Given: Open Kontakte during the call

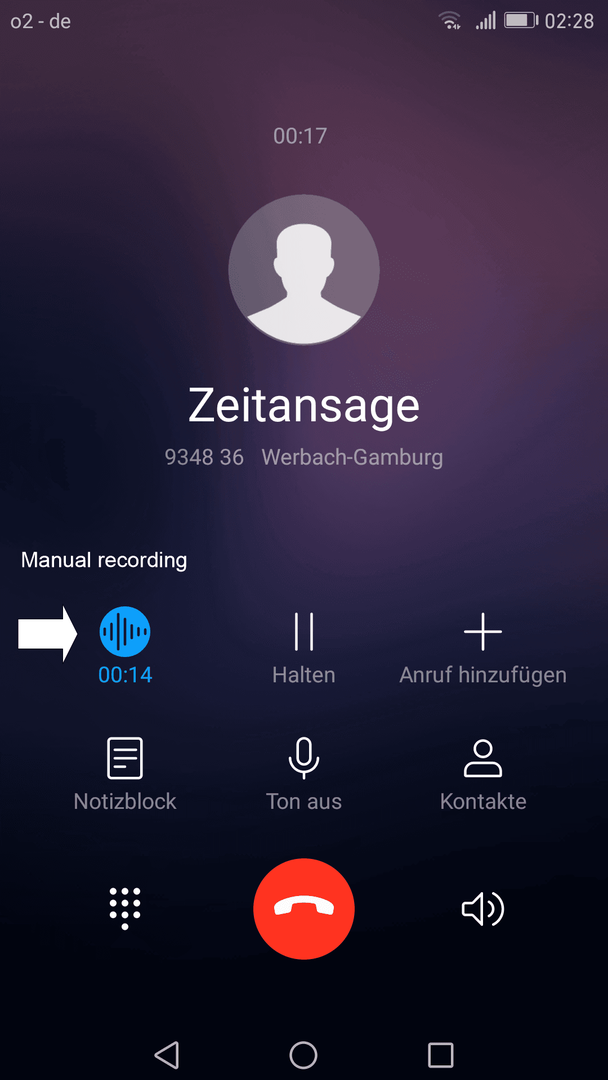Looking at the screenshot, I should pos(483,758).
